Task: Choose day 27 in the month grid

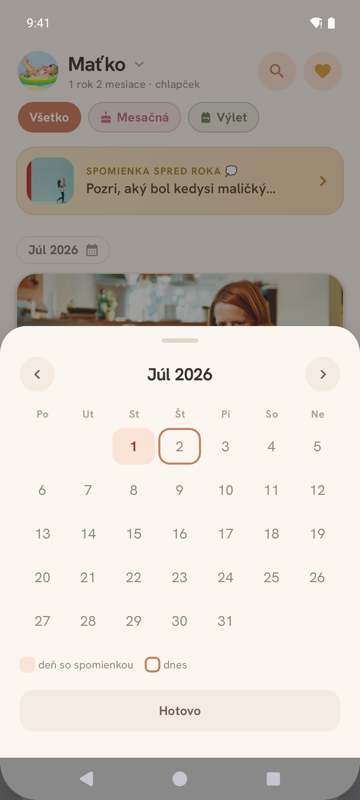Action: coord(42,621)
